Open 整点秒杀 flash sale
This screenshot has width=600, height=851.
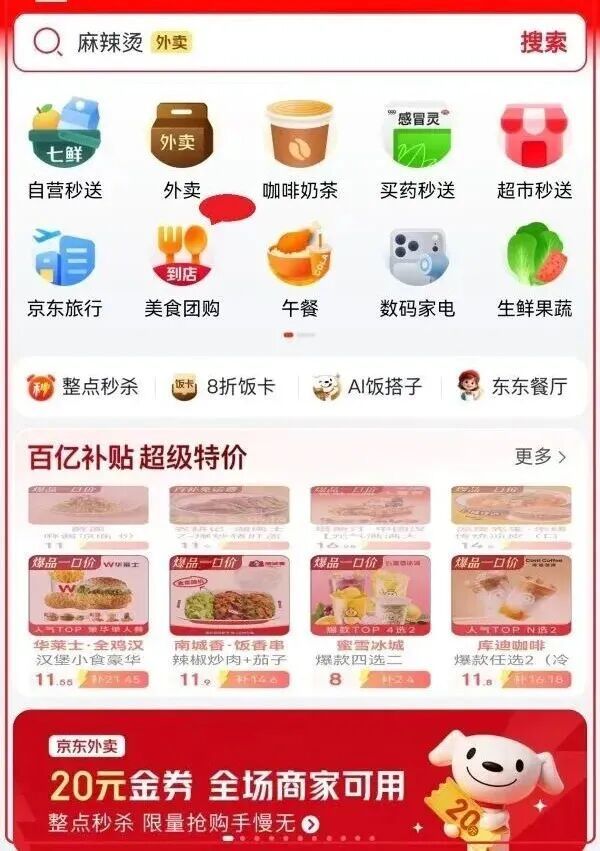[x=82, y=387]
